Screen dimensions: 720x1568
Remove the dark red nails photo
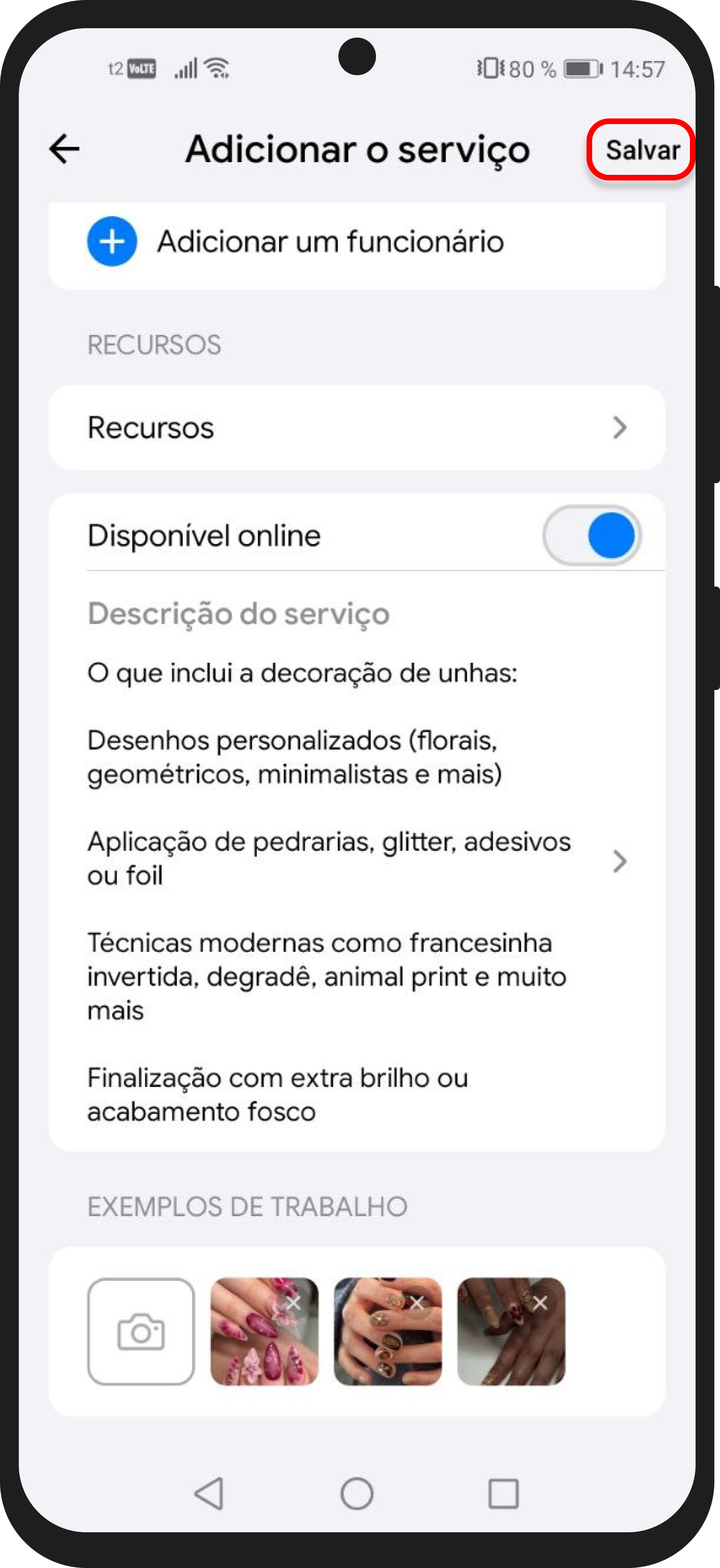tap(540, 1302)
